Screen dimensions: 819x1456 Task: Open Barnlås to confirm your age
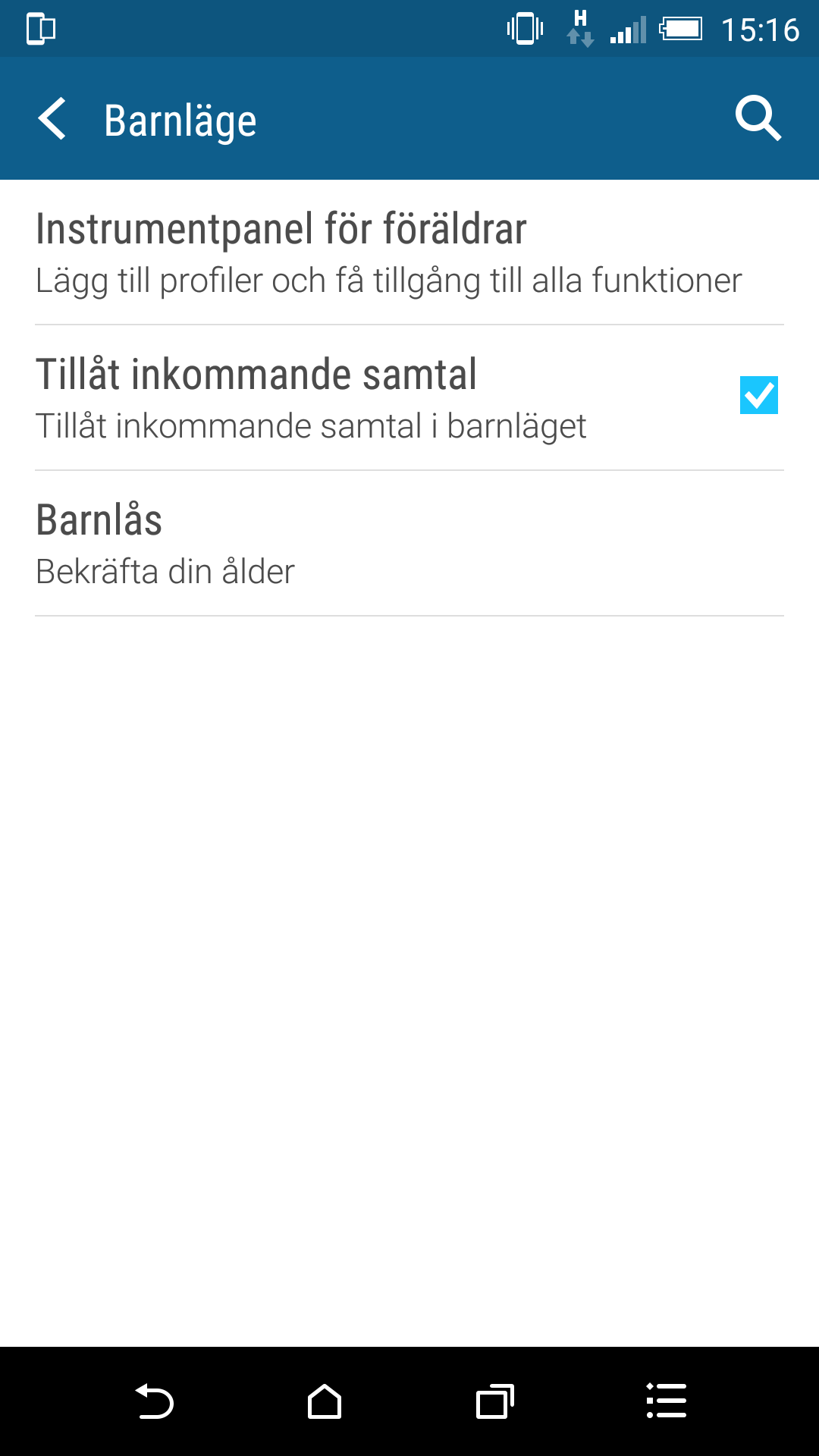coord(409,544)
